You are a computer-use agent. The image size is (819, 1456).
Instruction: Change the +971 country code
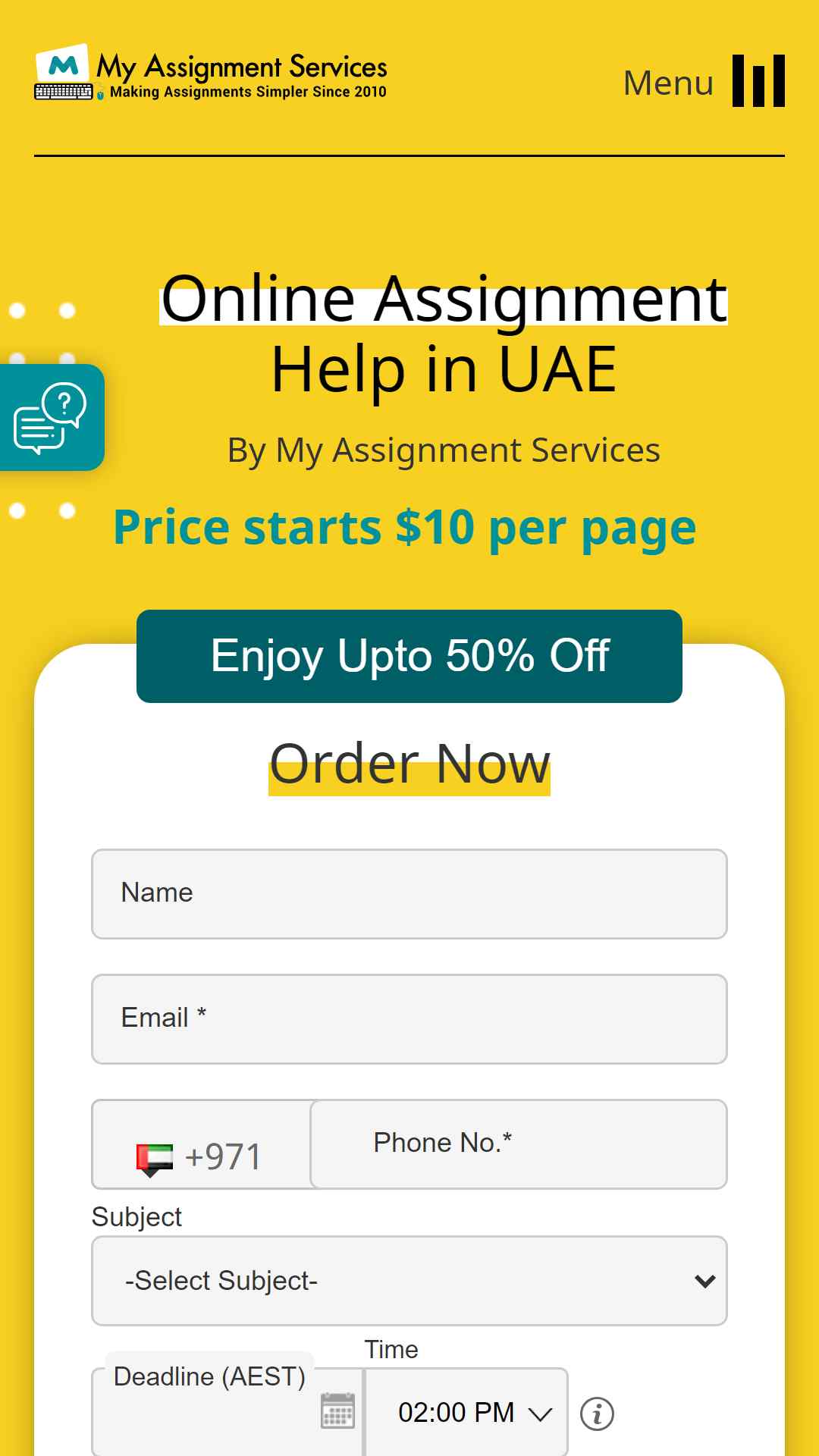tap(201, 1144)
